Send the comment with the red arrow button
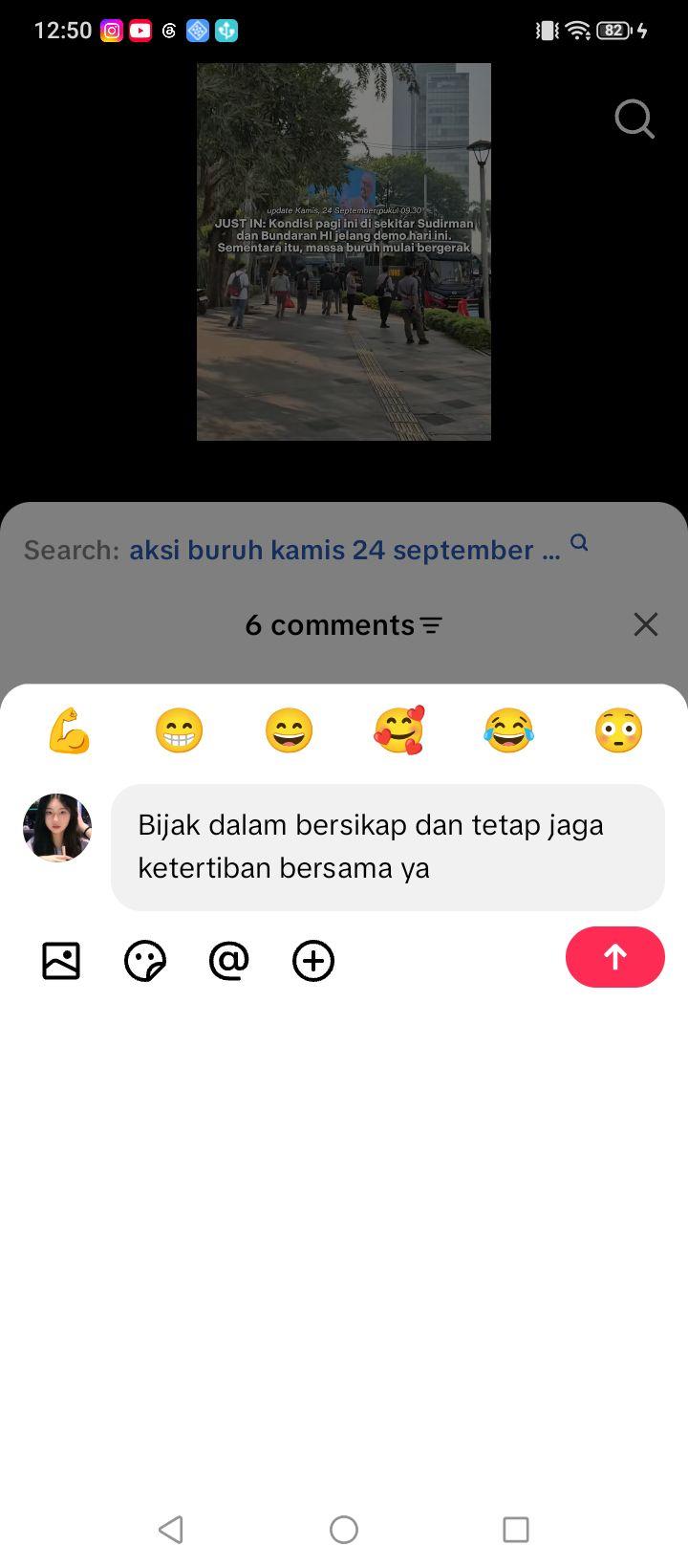 tap(614, 957)
